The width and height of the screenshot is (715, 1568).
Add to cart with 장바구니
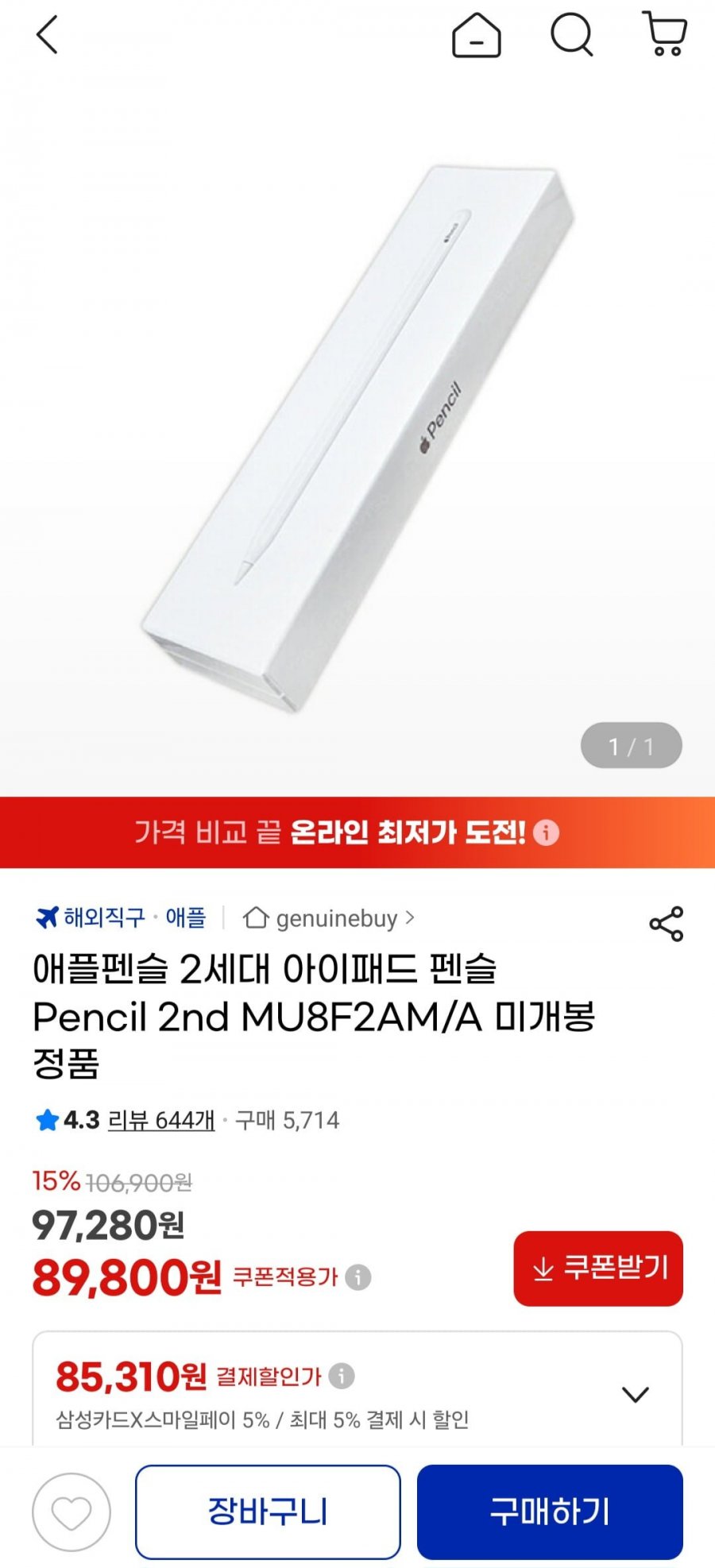(x=268, y=1512)
